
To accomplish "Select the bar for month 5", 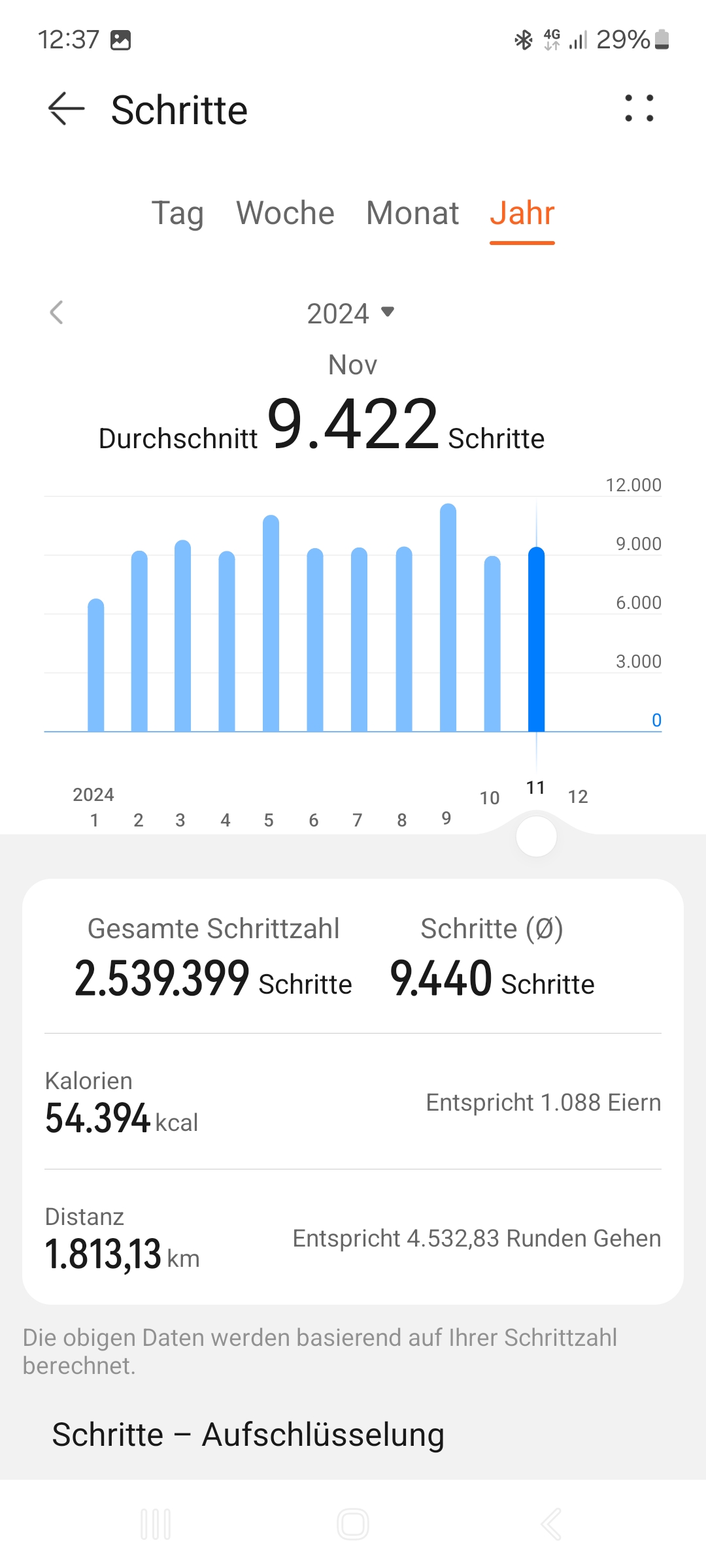I will [x=271, y=623].
